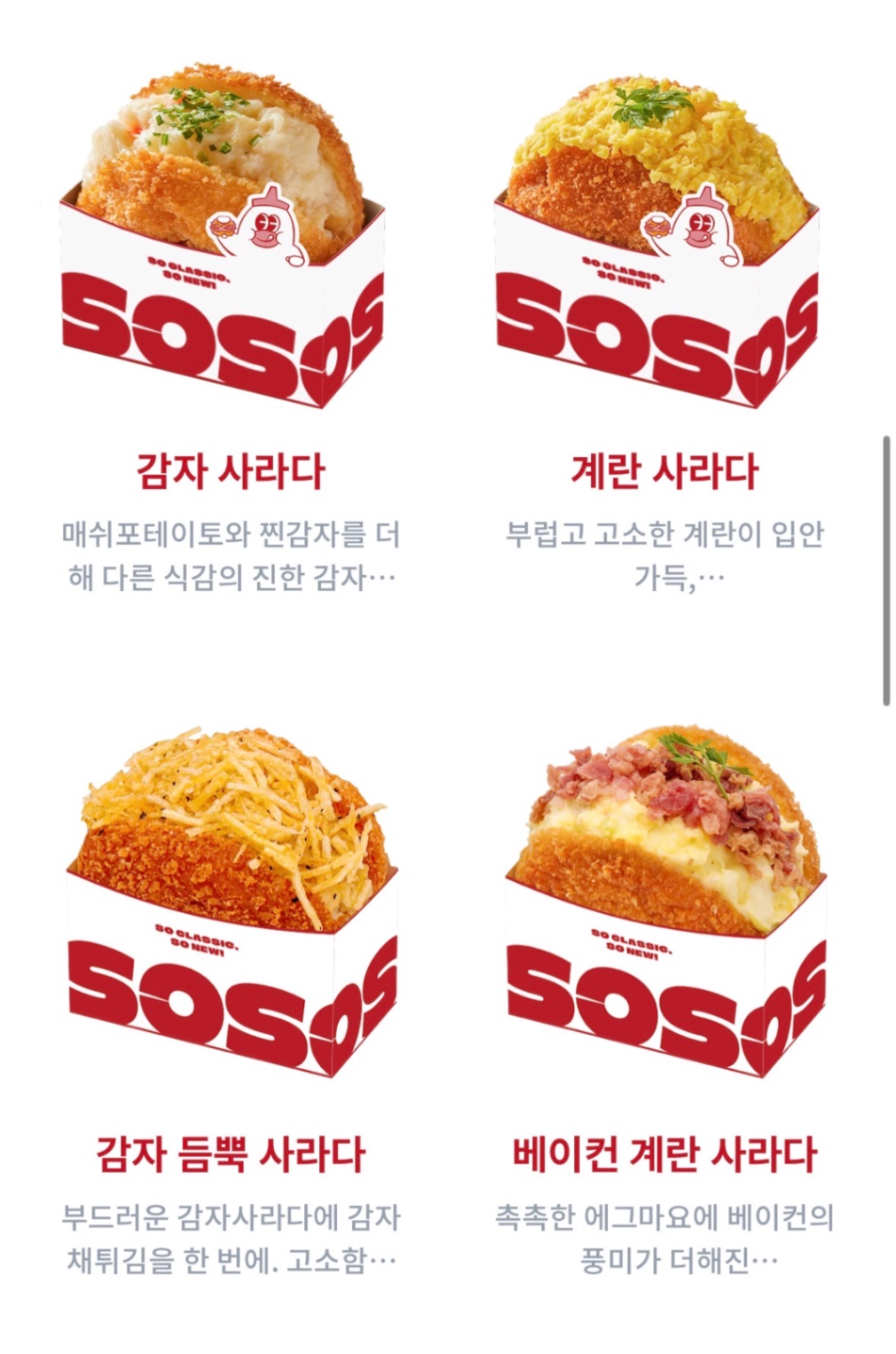The image size is (896, 1354).
Task: Select the 감자 듬뿍 사라다 item
Action: pyautogui.click(x=230, y=1154)
